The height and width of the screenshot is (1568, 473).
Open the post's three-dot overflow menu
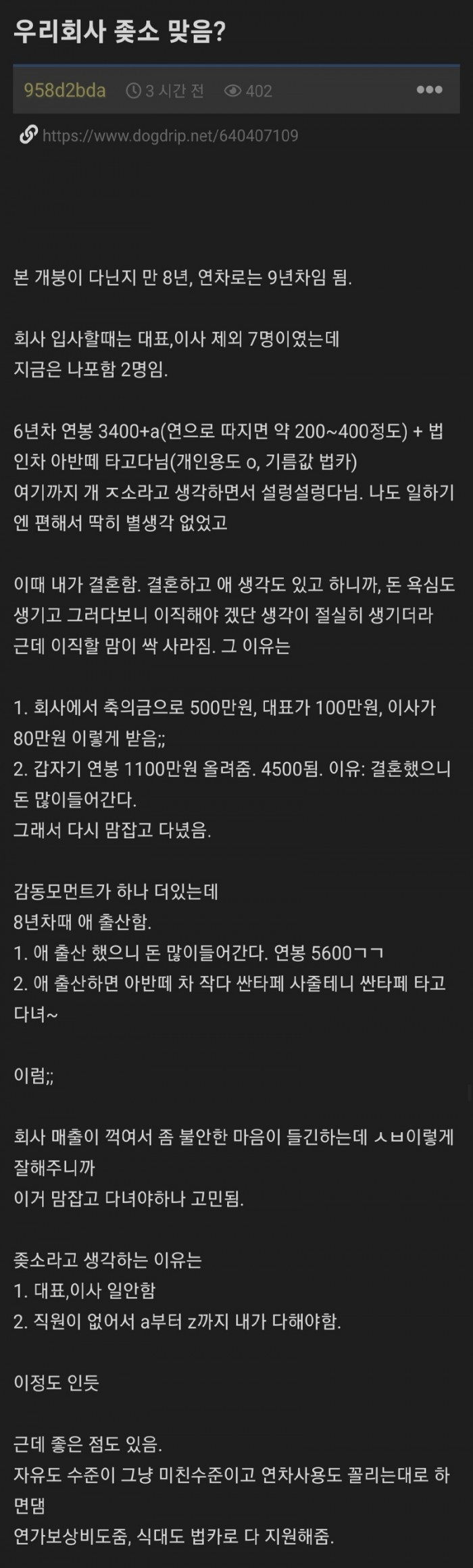(x=429, y=90)
